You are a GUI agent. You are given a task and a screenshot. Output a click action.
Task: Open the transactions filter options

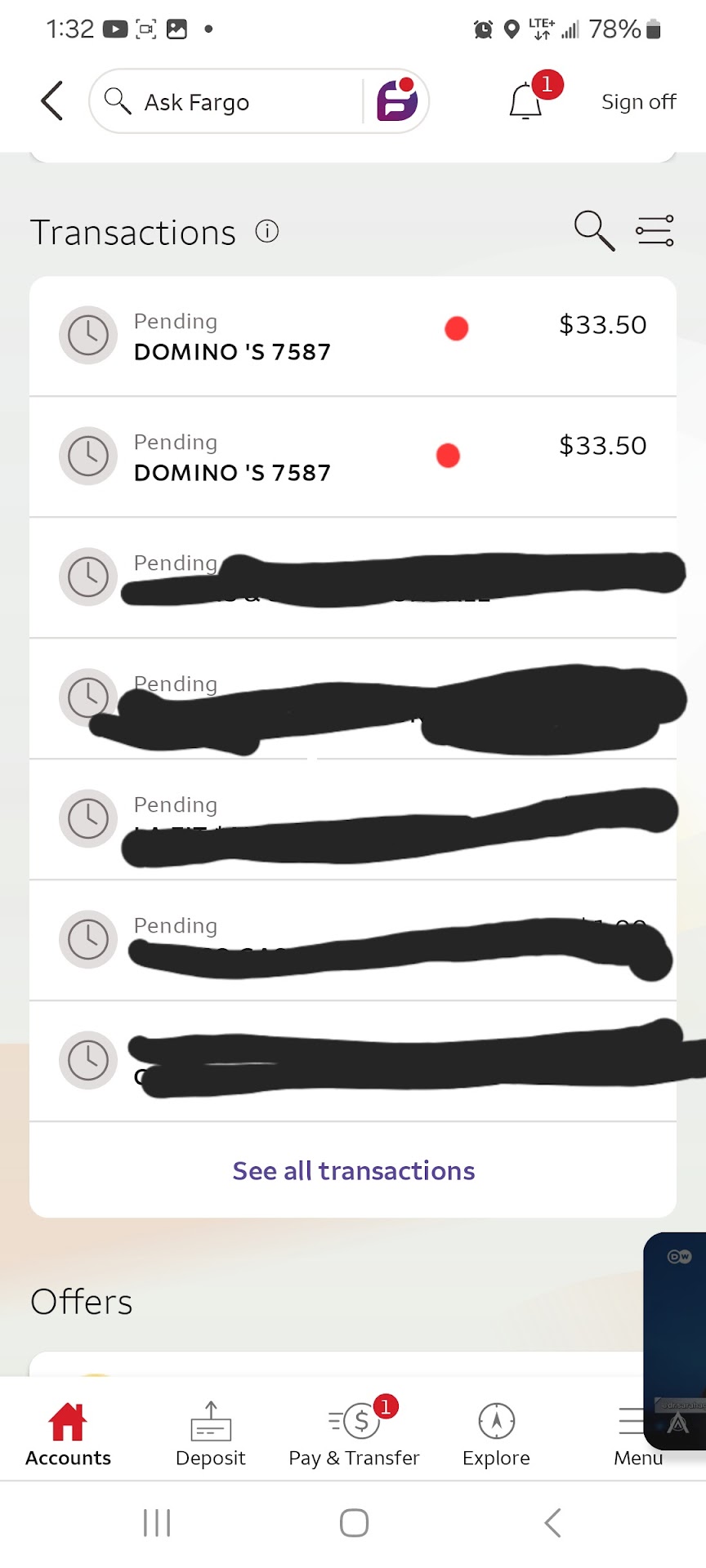tap(655, 230)
